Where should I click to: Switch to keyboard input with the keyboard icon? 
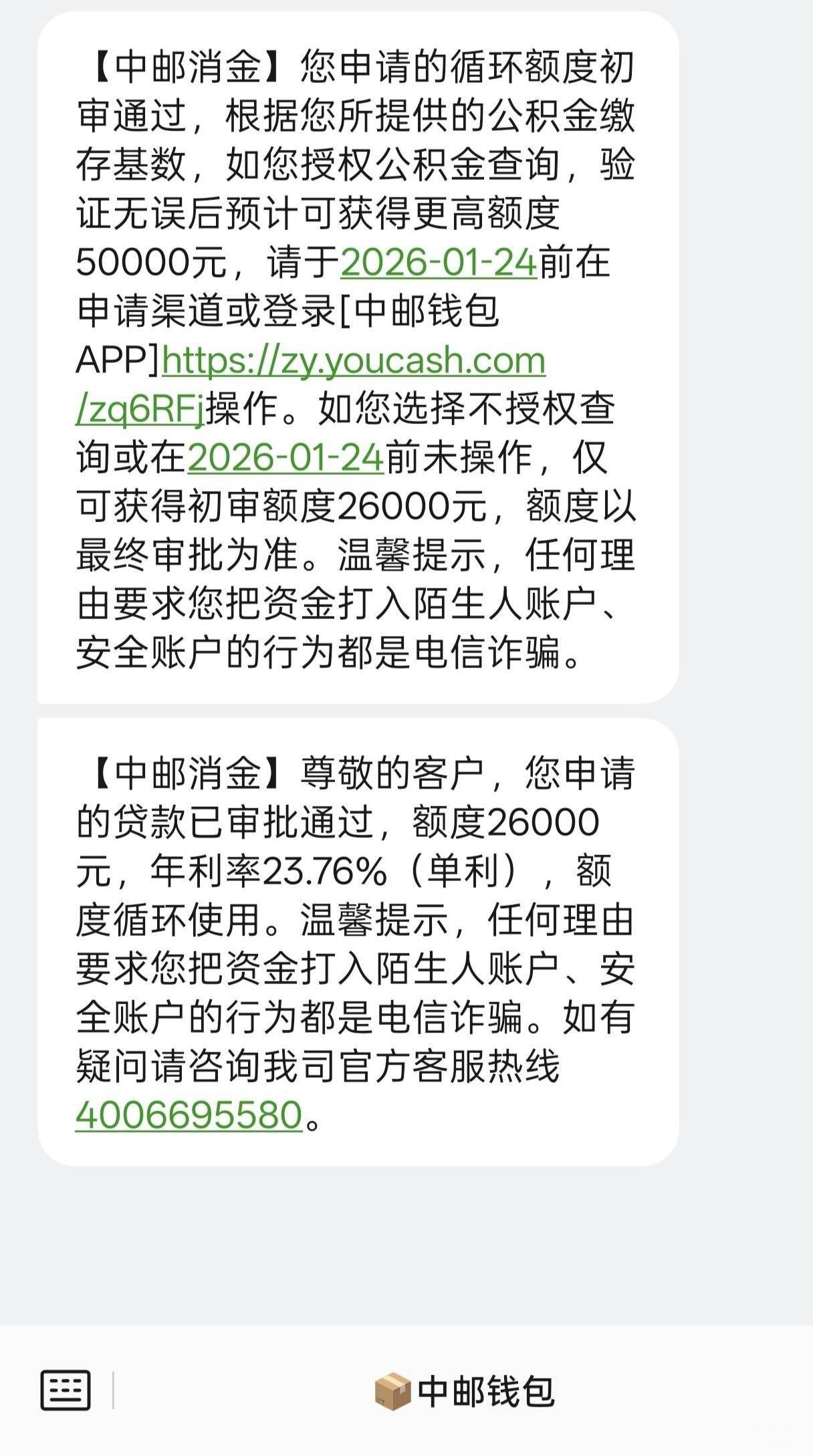pyautogui.click(x=66, y=1390)
